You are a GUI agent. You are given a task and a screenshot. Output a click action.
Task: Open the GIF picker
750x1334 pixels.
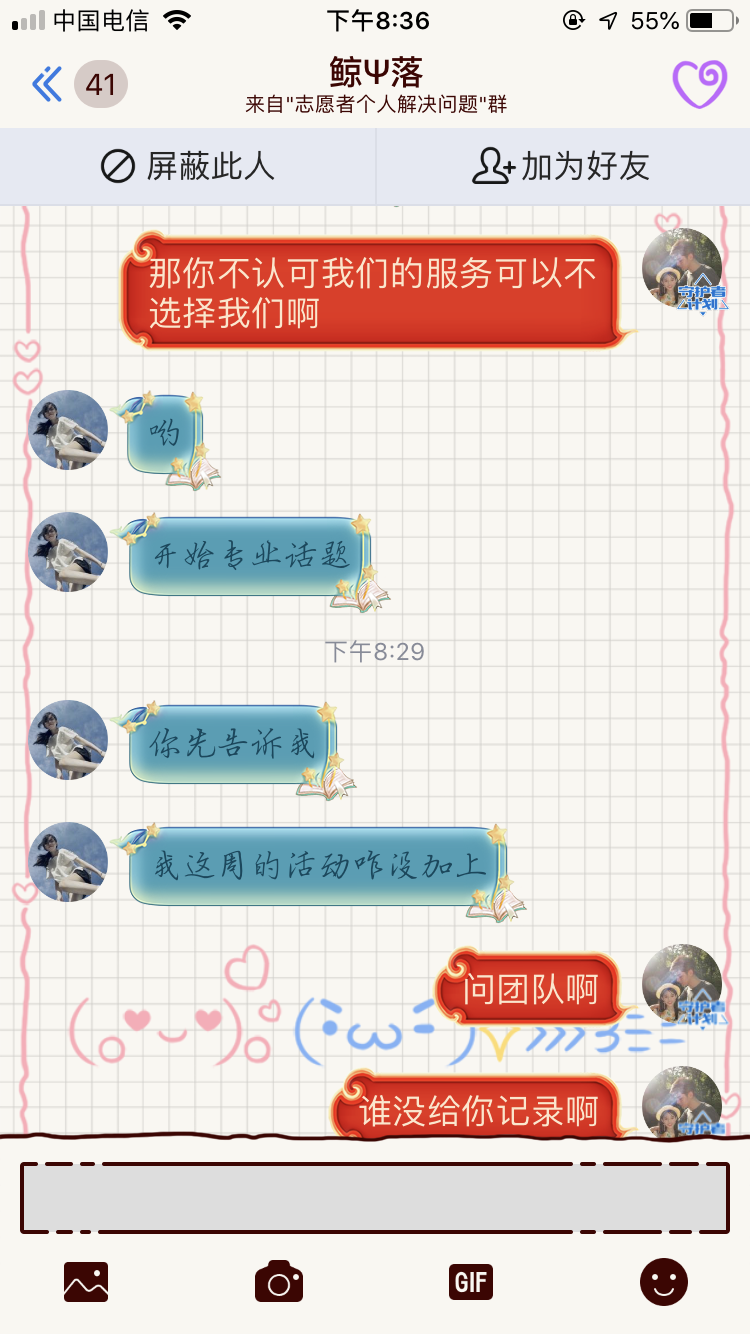point(471,1281)
